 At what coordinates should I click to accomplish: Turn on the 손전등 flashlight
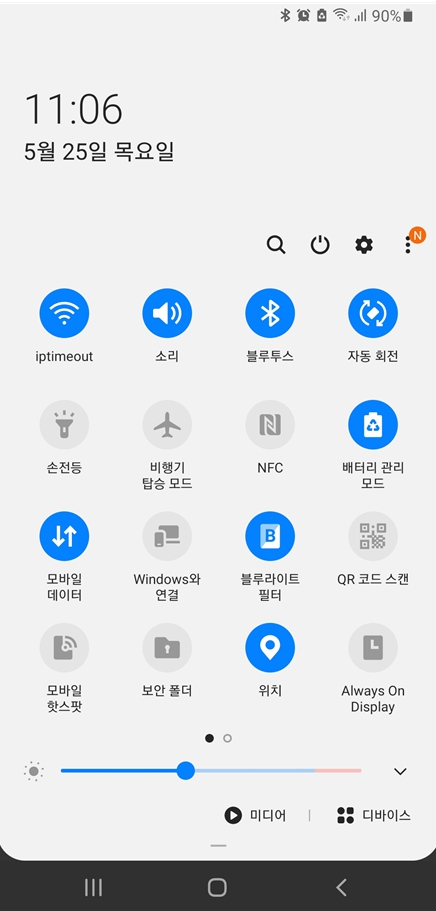(x=64, y=425)
